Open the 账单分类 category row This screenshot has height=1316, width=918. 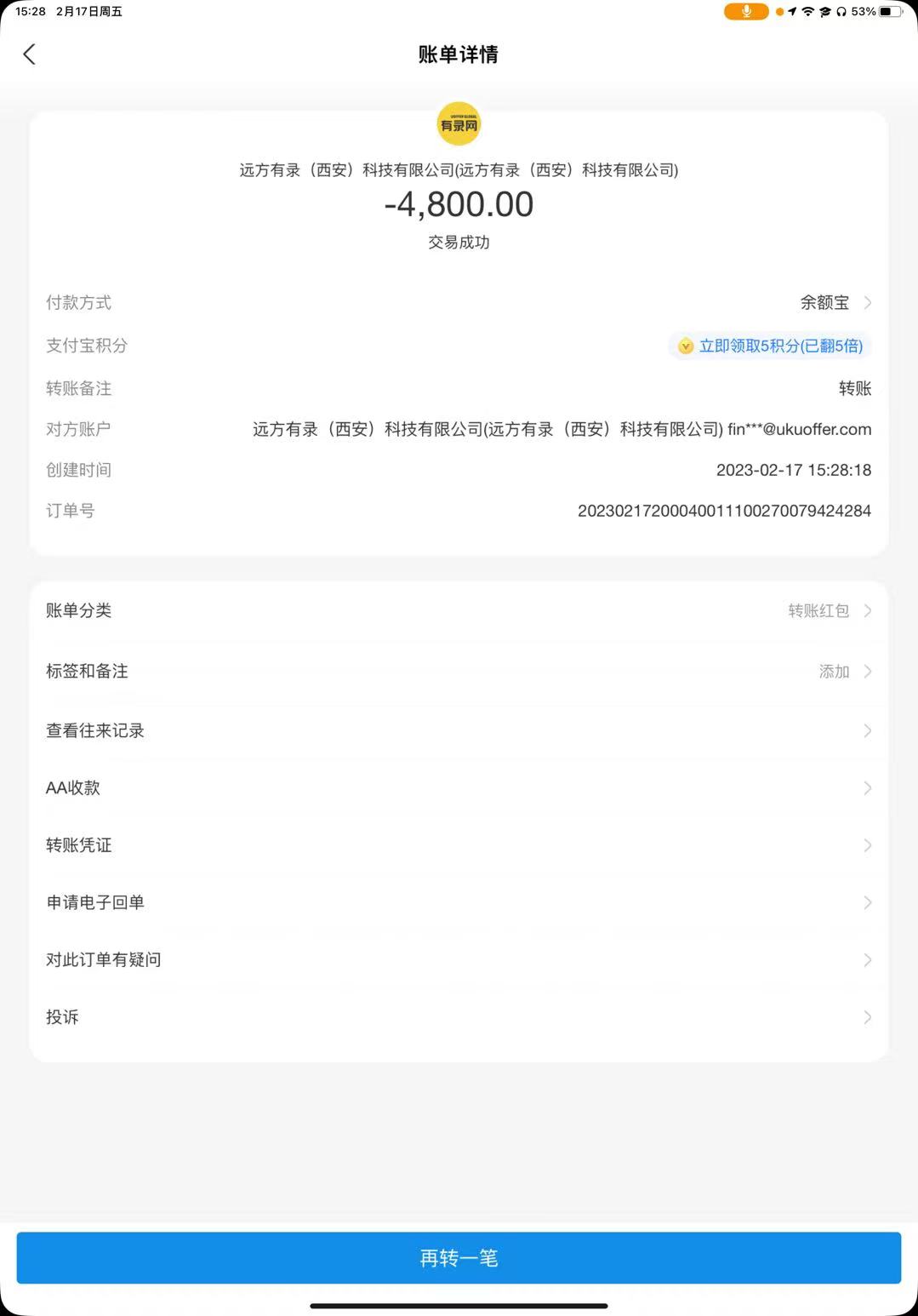(459, 610)
